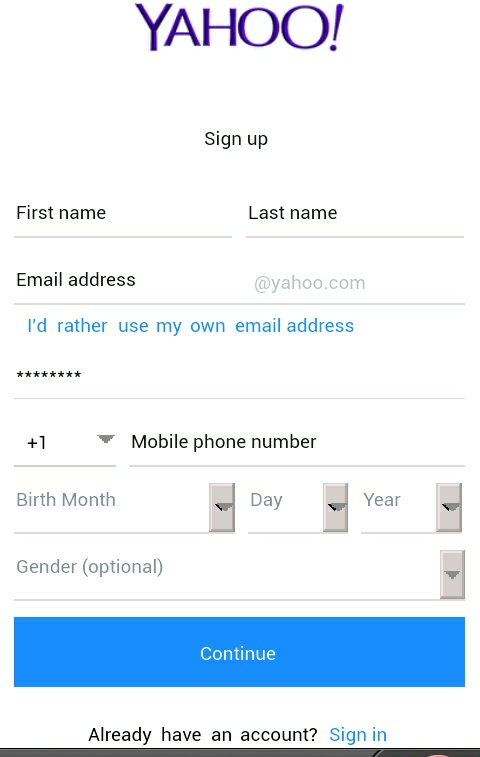Select the password field with asterisks
The width and height of the screenshot is (480, 757).
point(239,377)
